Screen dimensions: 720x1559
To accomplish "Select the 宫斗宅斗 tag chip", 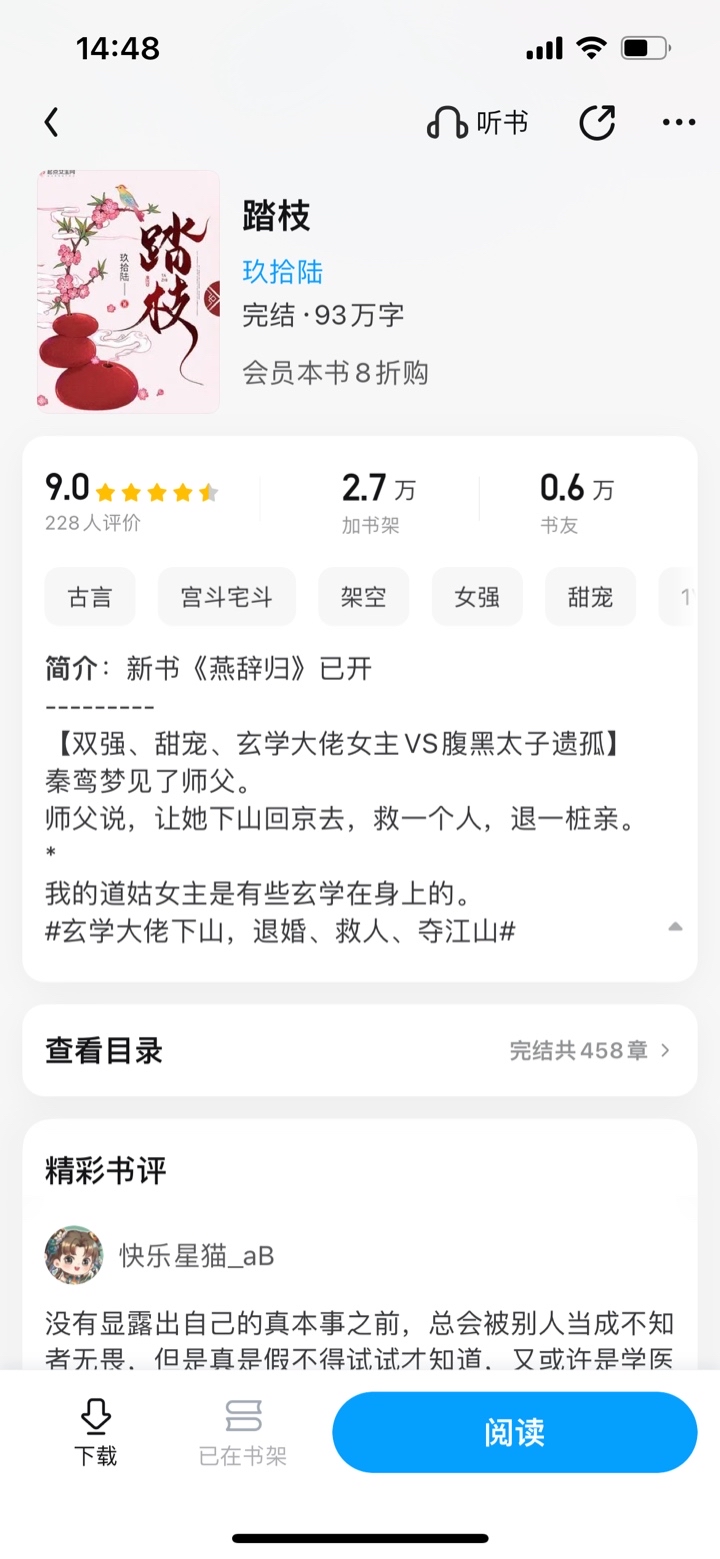I will point(227,597).
